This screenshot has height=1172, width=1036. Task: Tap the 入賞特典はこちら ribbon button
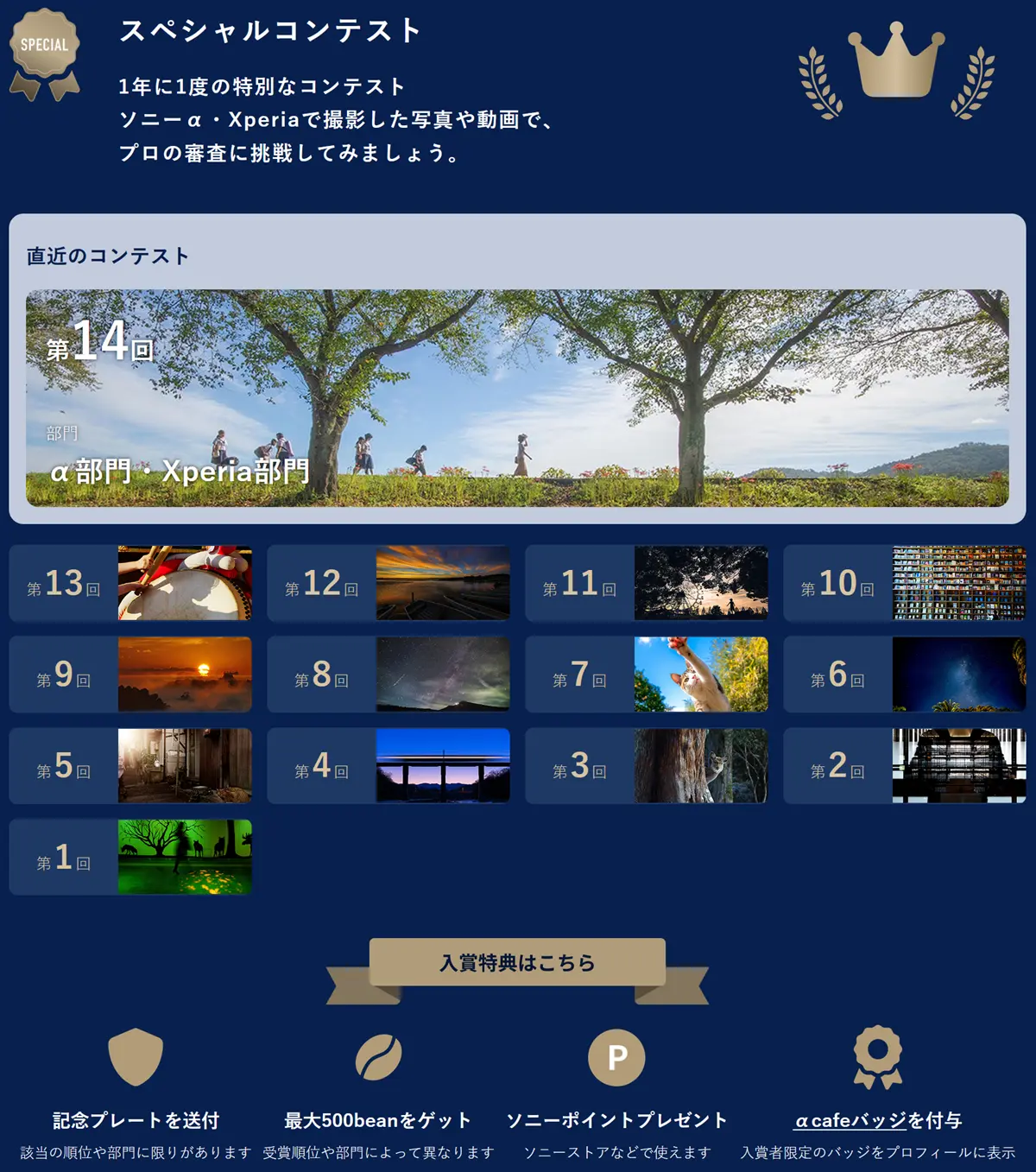coord(517,962)
